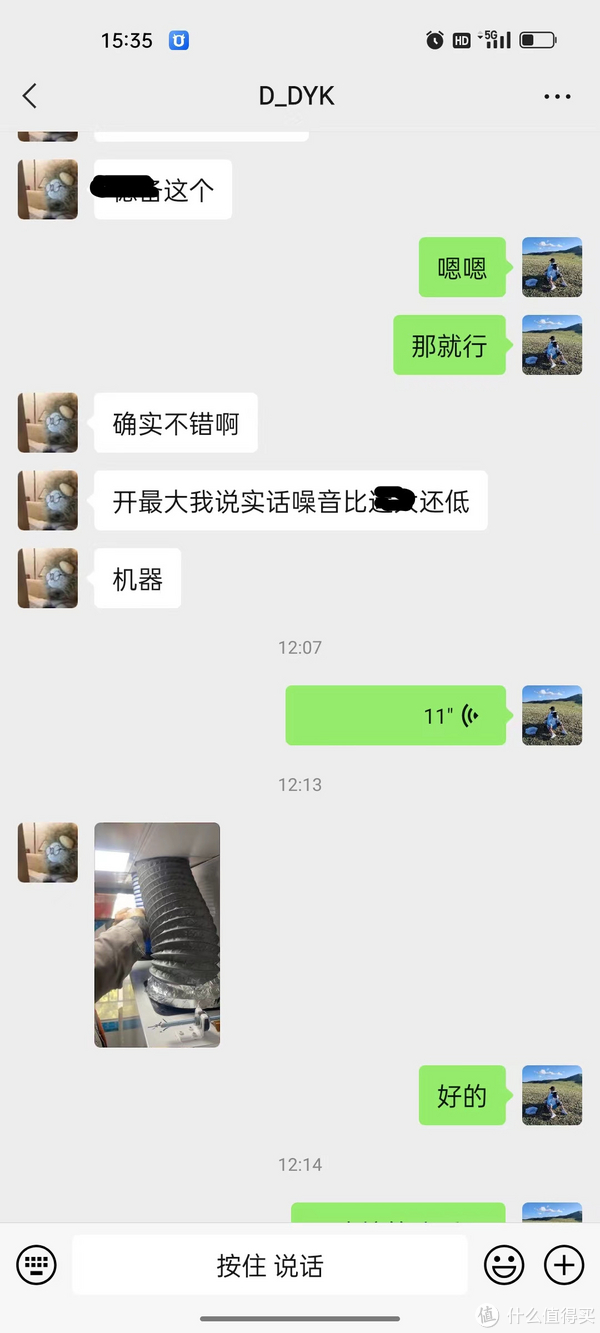Open contact avatar beside 确实不错啊
The width and height of the screenshot is (600, 1333).
pyautogui.click(x=48, y=423)
